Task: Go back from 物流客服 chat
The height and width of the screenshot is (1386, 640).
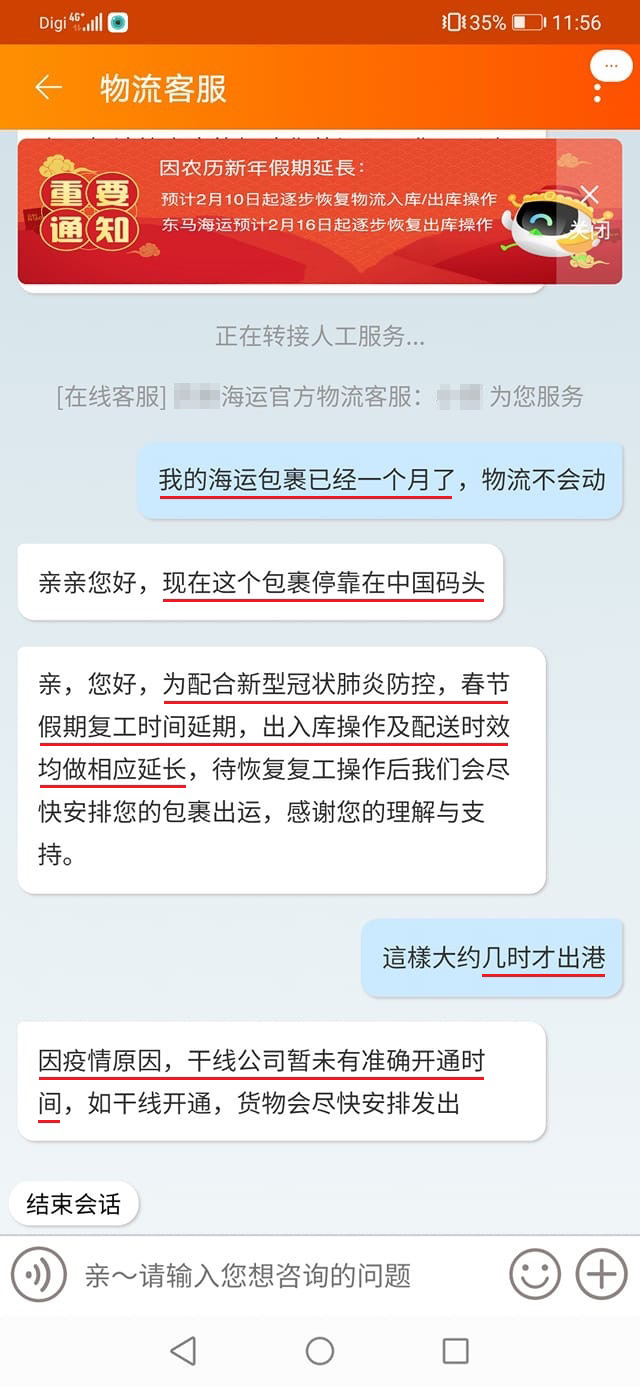Action: point(48,88)
